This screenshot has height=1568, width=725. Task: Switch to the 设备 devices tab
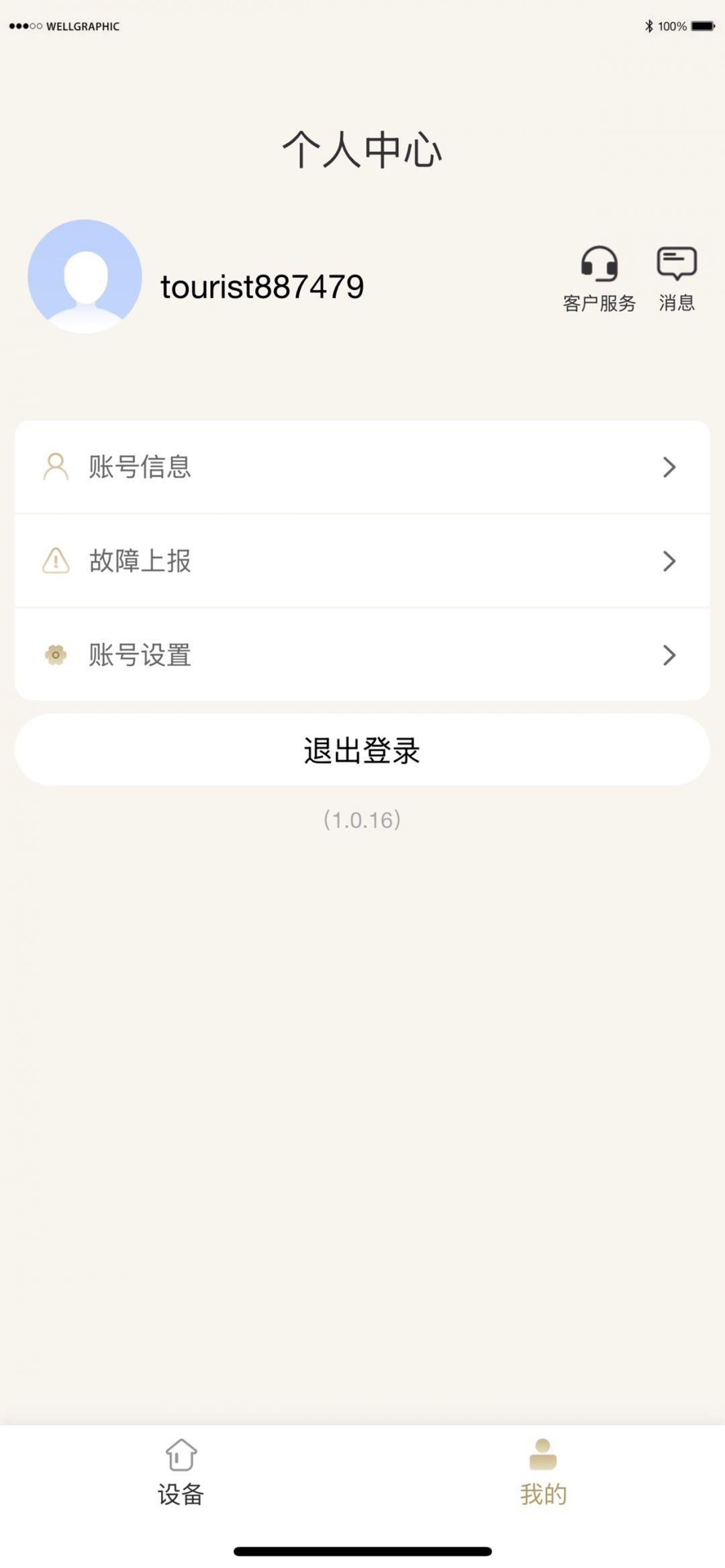[181, 1473]
